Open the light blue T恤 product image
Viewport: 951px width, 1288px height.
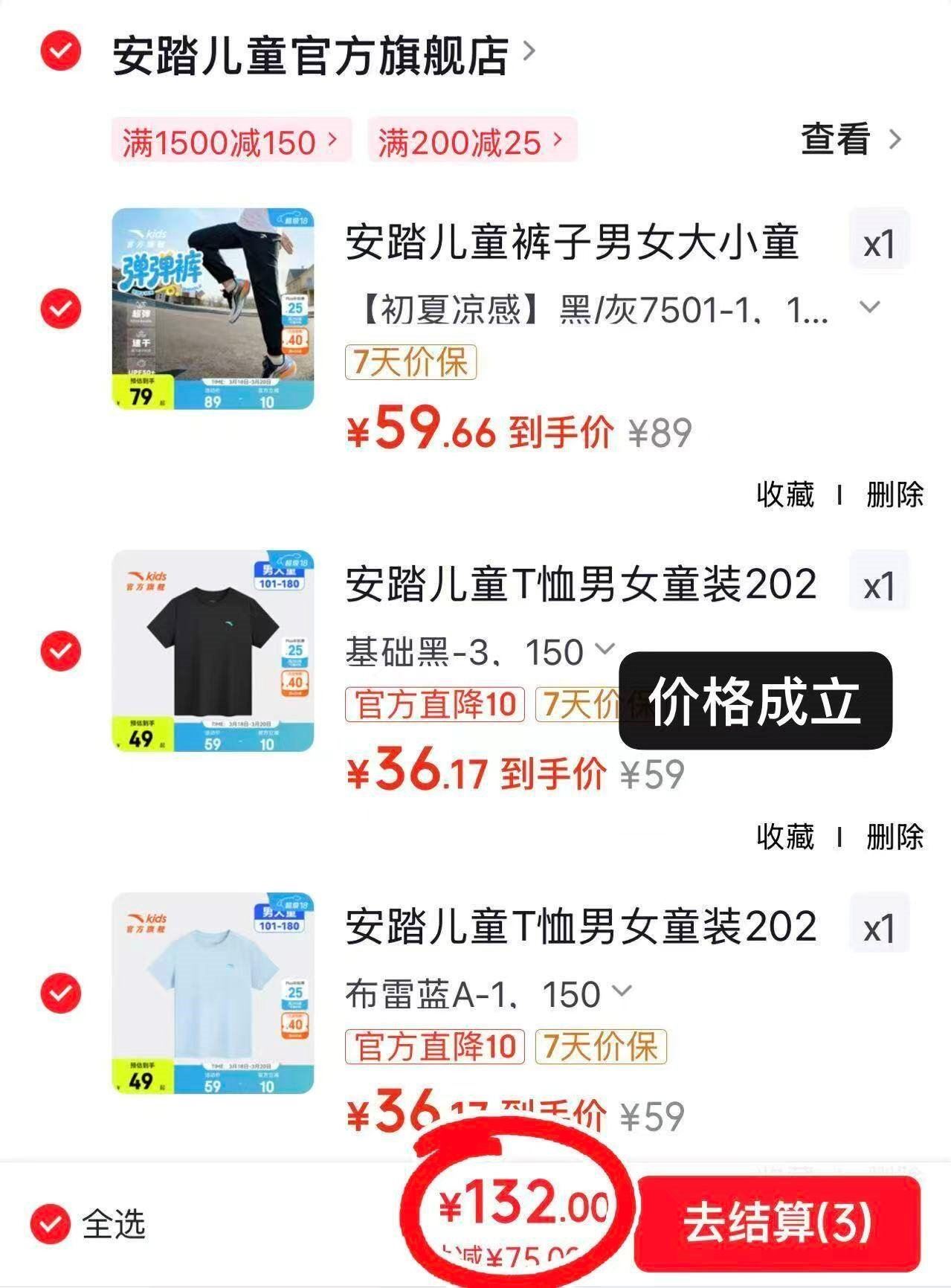(213, 994)
